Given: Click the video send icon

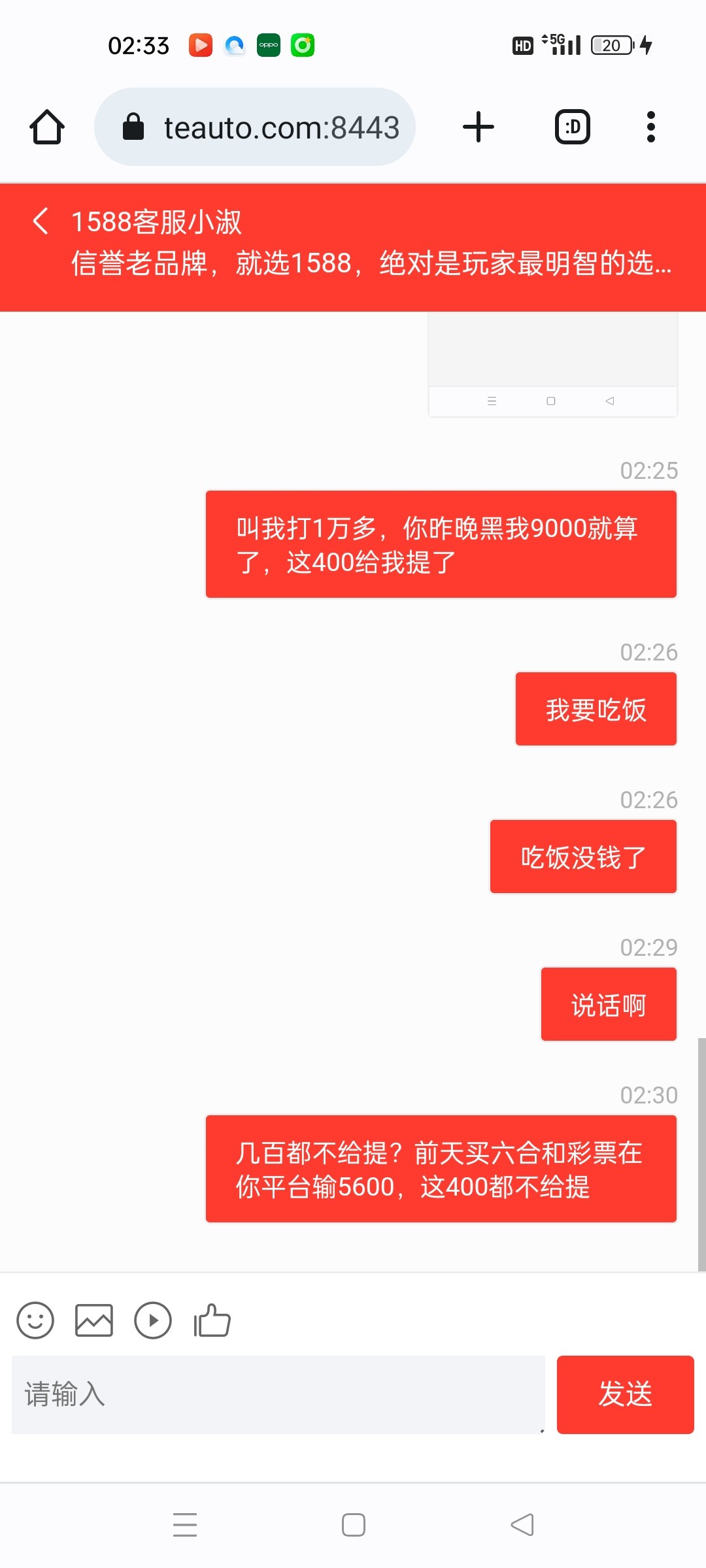Looking at the screenshot, I should (x=153, y=1320).
